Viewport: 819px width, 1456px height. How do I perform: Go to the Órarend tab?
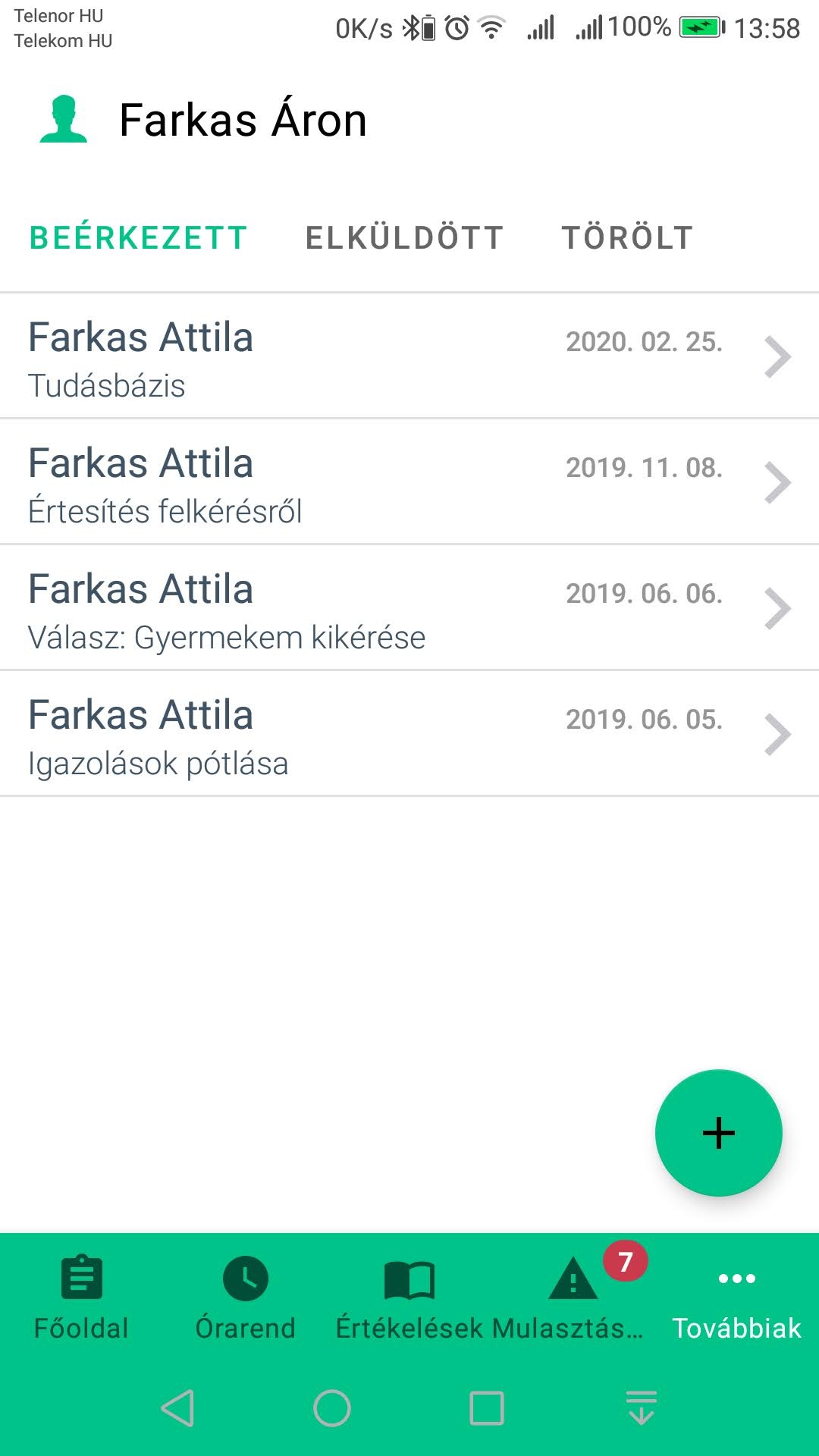click(245, 1298)
